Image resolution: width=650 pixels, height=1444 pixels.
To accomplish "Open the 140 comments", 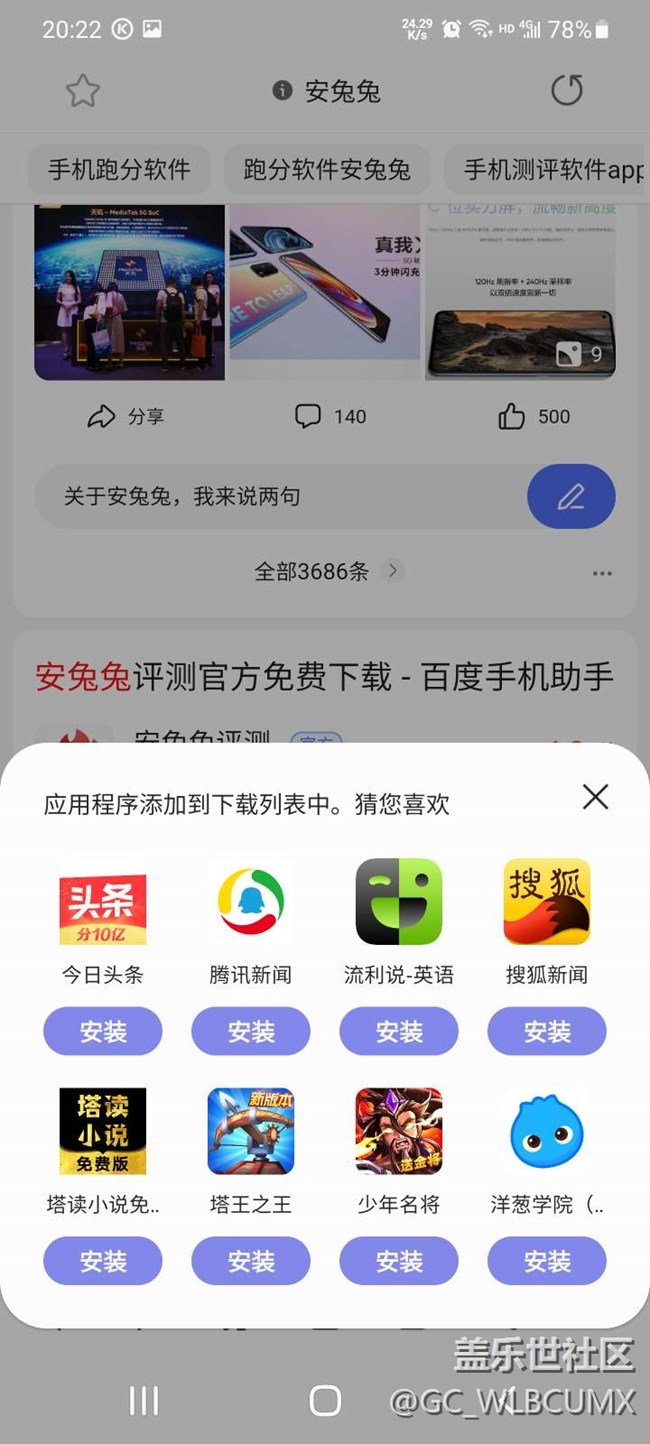I will click(x=331, y=416).
